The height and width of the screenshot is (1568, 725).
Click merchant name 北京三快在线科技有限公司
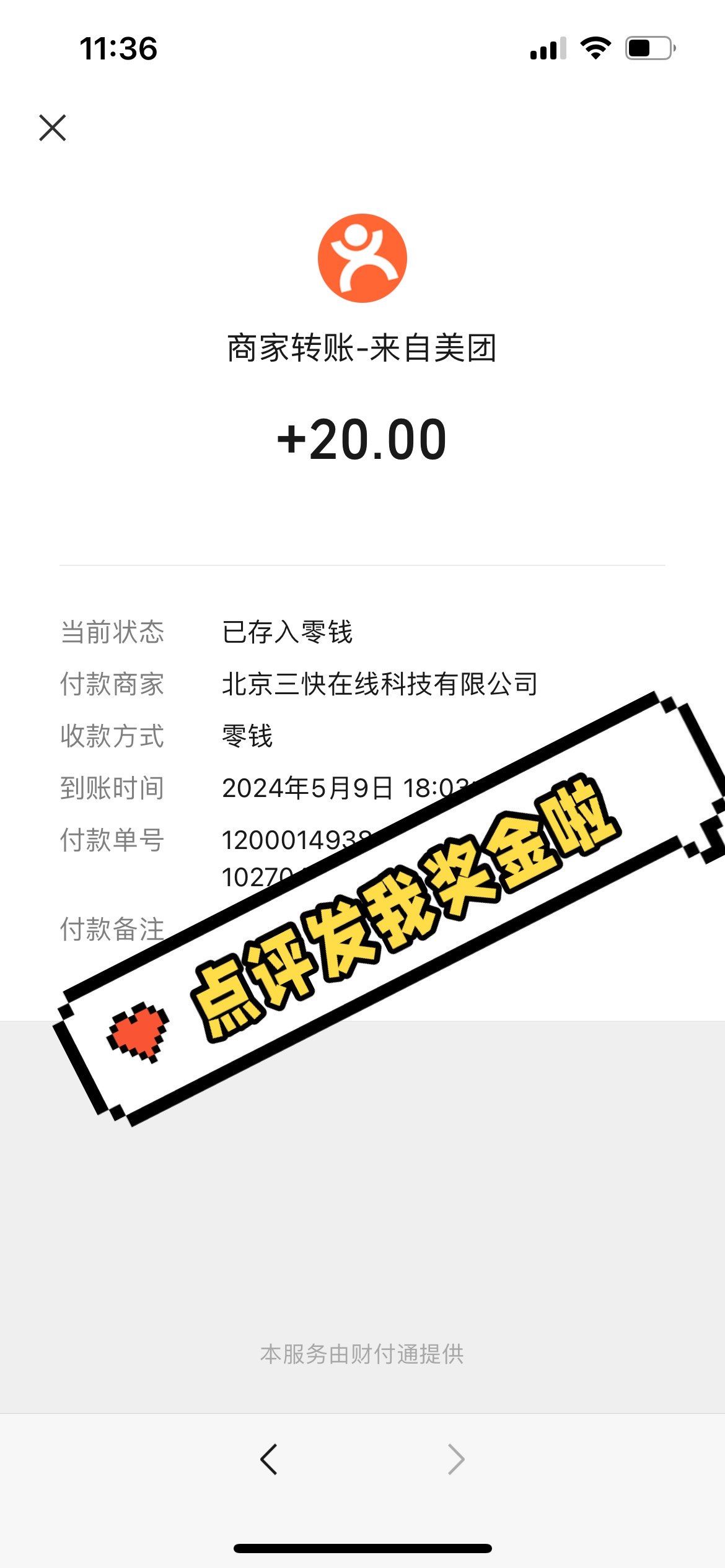click(380, 683)
